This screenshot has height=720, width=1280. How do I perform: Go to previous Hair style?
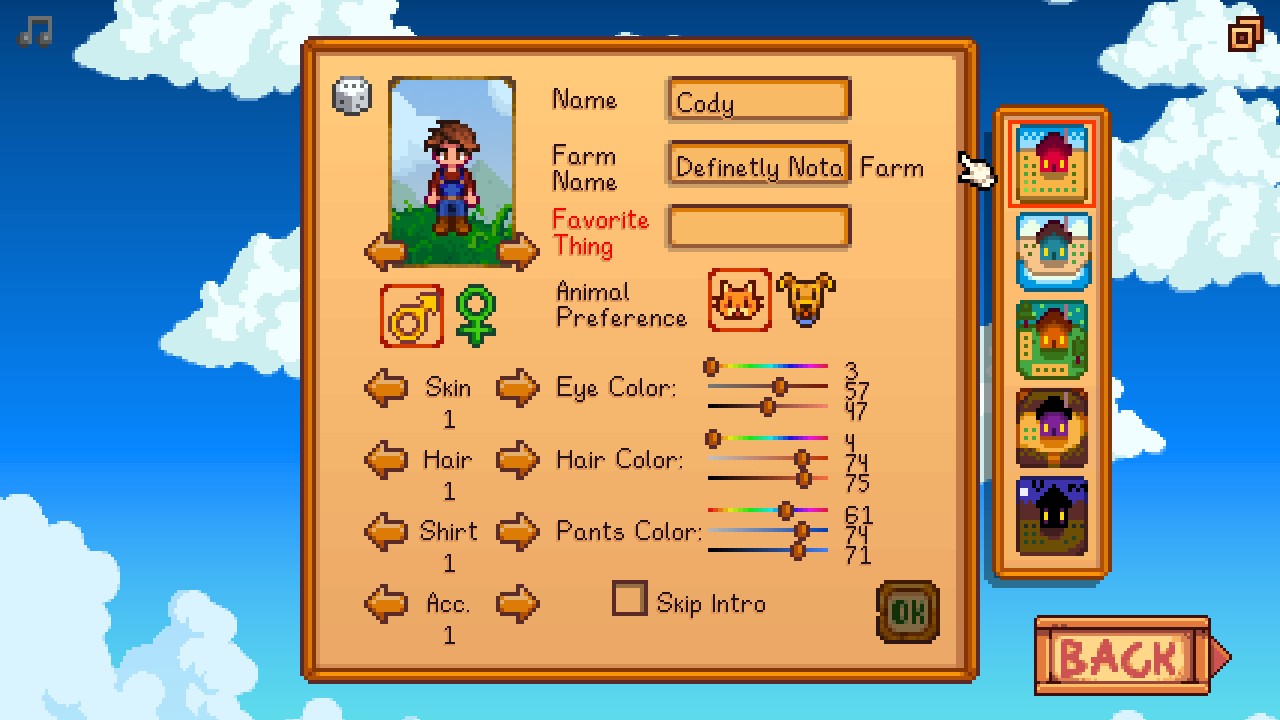coord(386,460)
